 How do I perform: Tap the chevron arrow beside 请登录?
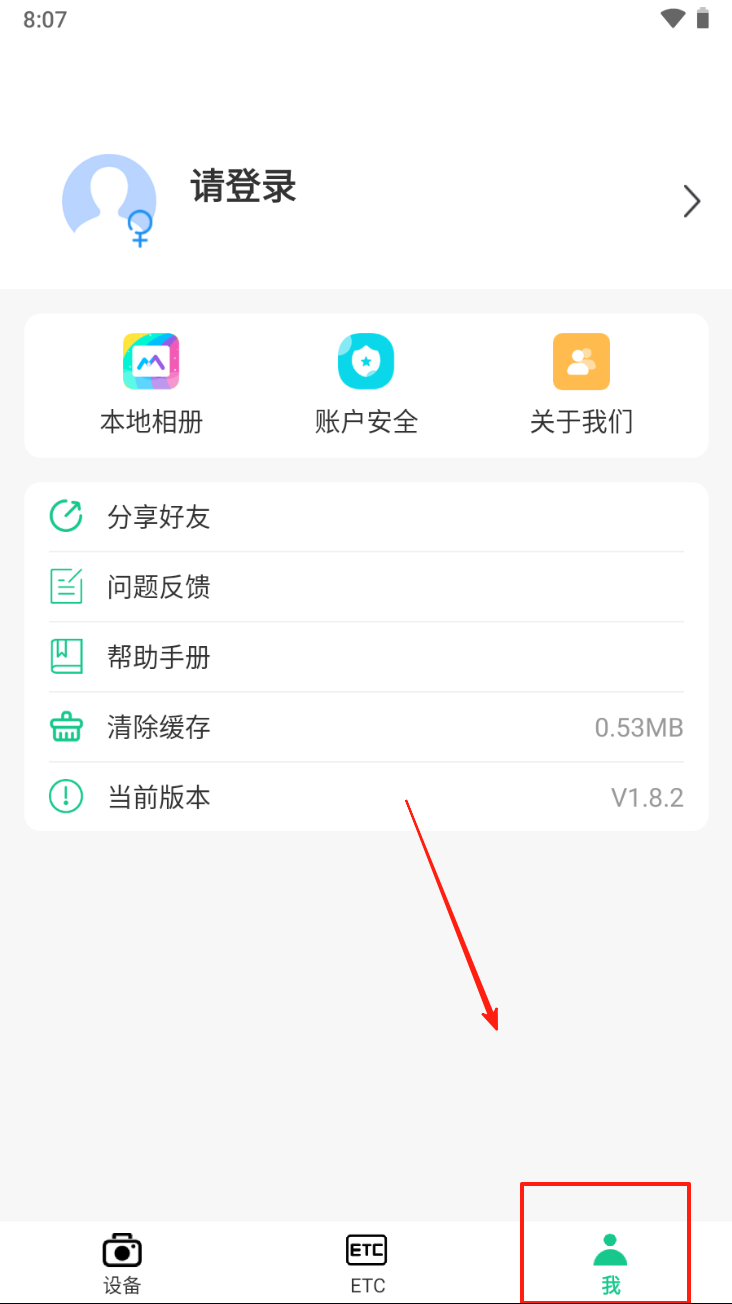[x=691, y=201]
